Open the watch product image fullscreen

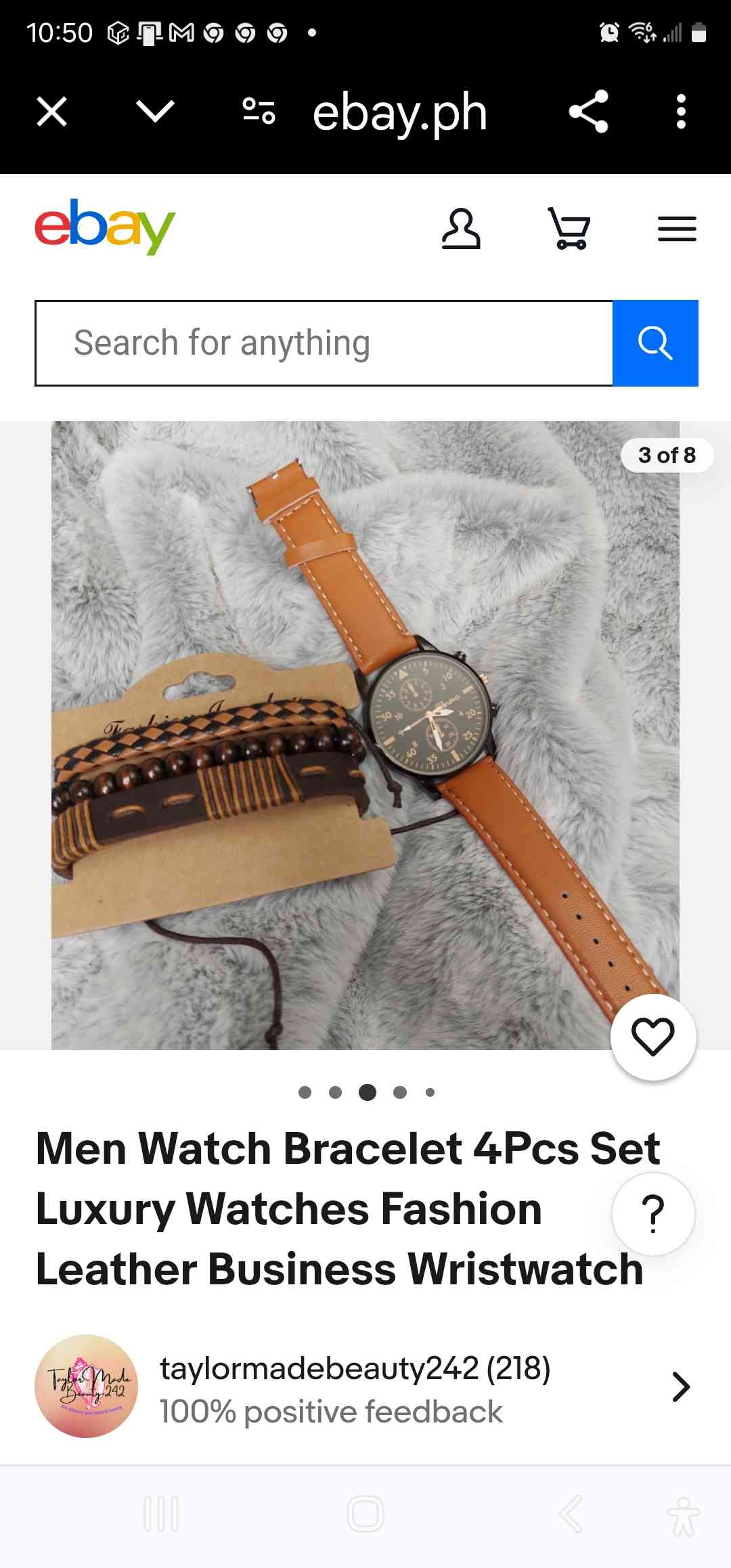coord(365,735)
